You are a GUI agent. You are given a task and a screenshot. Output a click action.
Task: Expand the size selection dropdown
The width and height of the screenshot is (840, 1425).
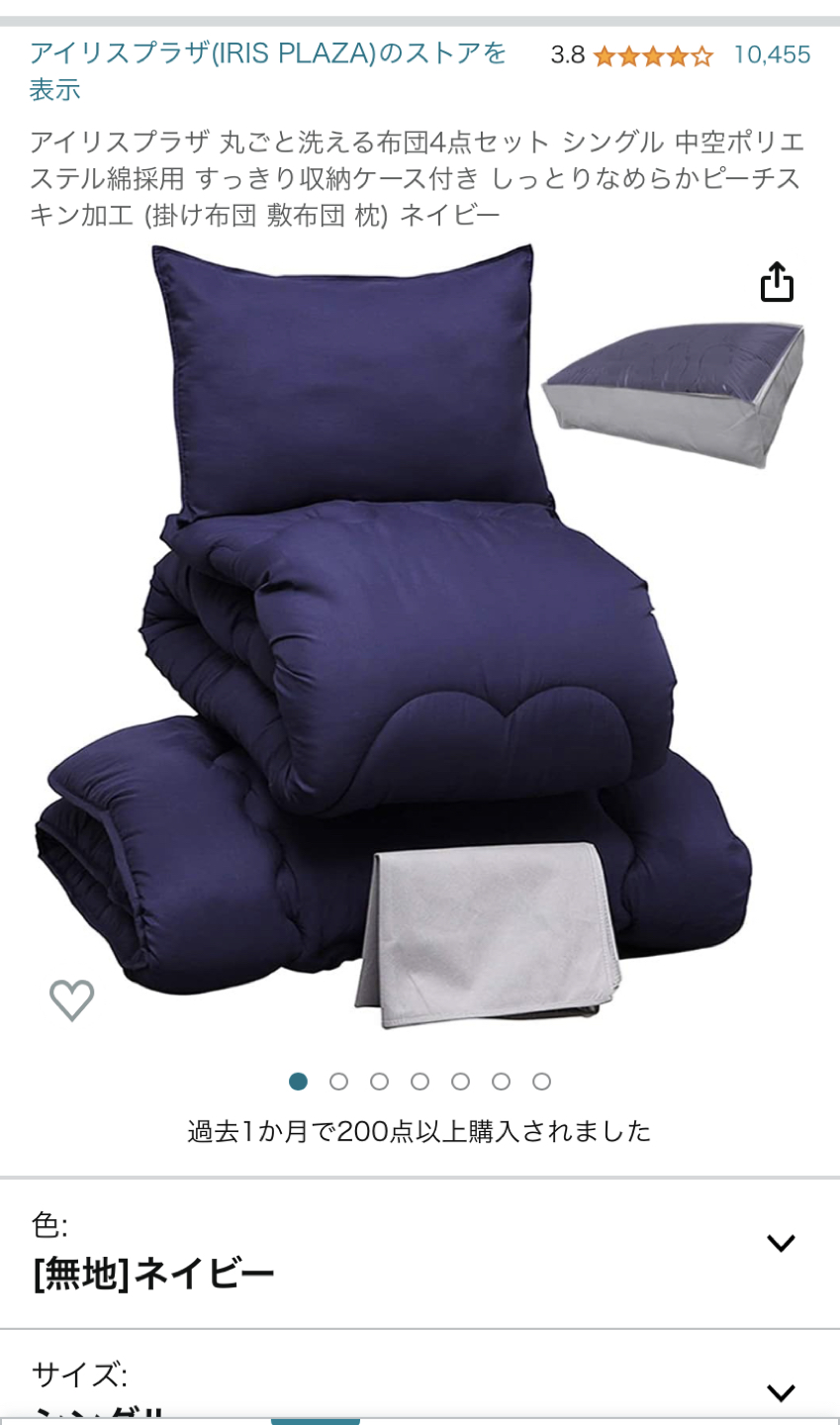click(781, 1391)
